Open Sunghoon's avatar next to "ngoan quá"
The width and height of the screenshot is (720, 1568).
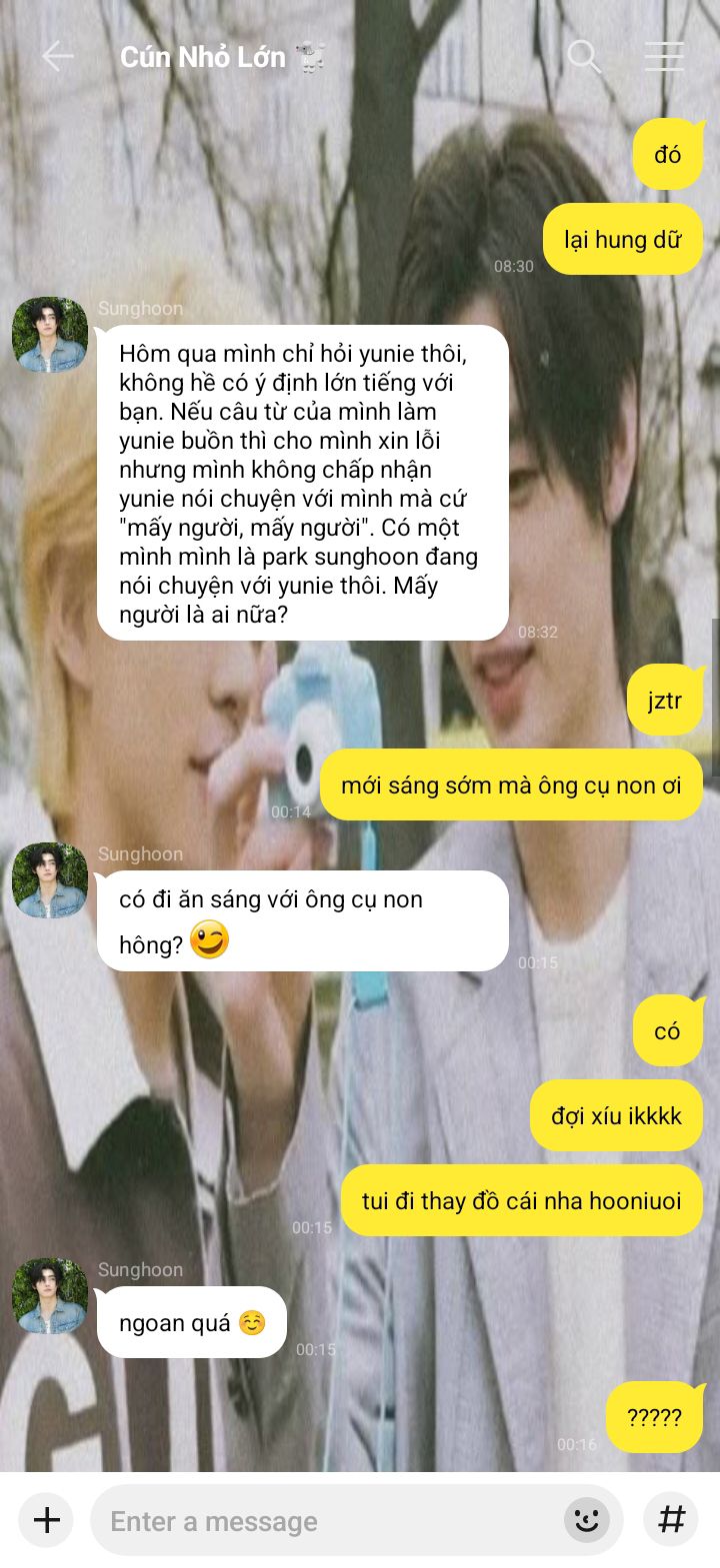click(50, 1296)
